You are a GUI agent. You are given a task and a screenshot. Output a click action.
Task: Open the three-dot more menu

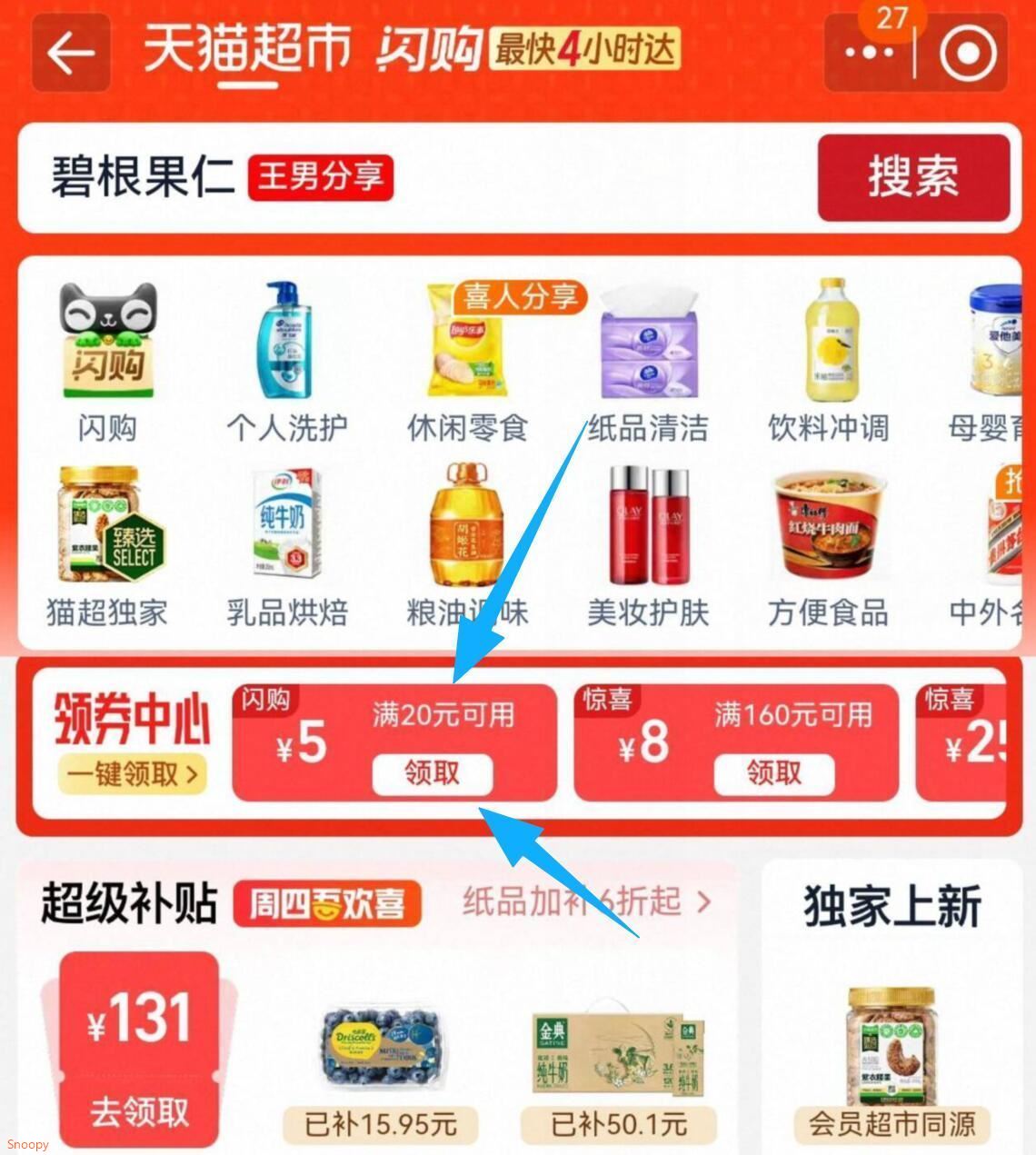pos(868,54)
